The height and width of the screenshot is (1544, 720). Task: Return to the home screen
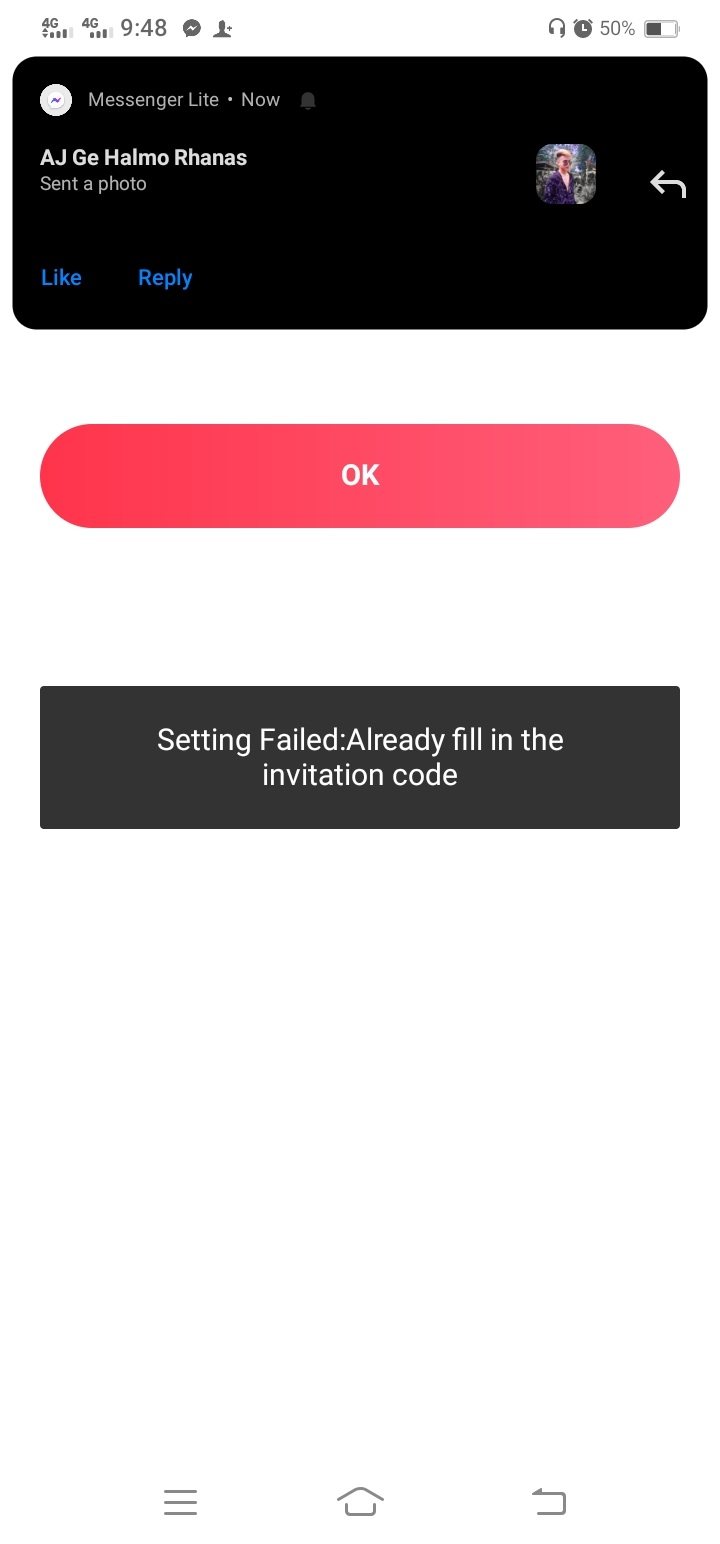360,1501
